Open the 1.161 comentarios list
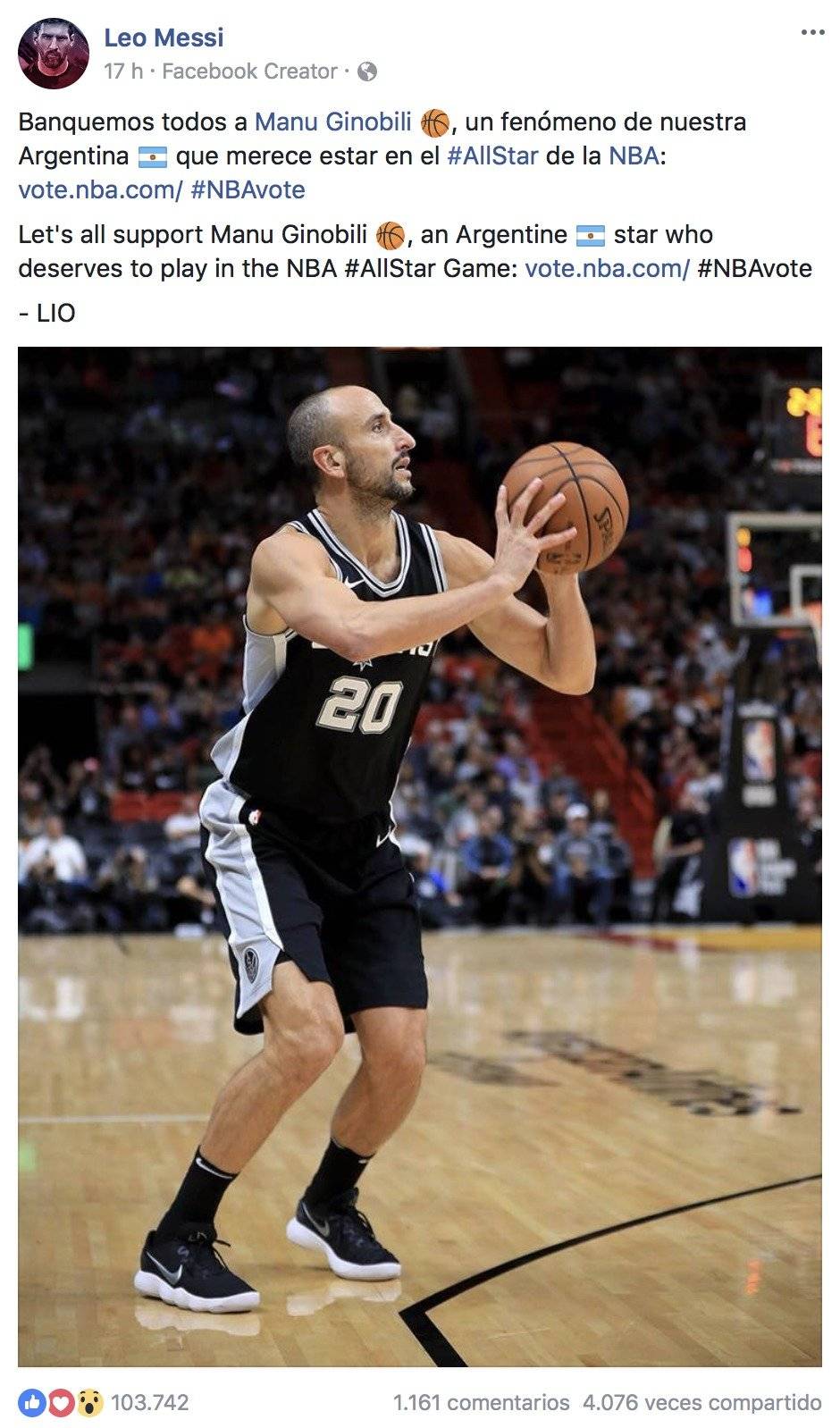The width and height of the screenshot is (840, 1428). click(481, 1402)
